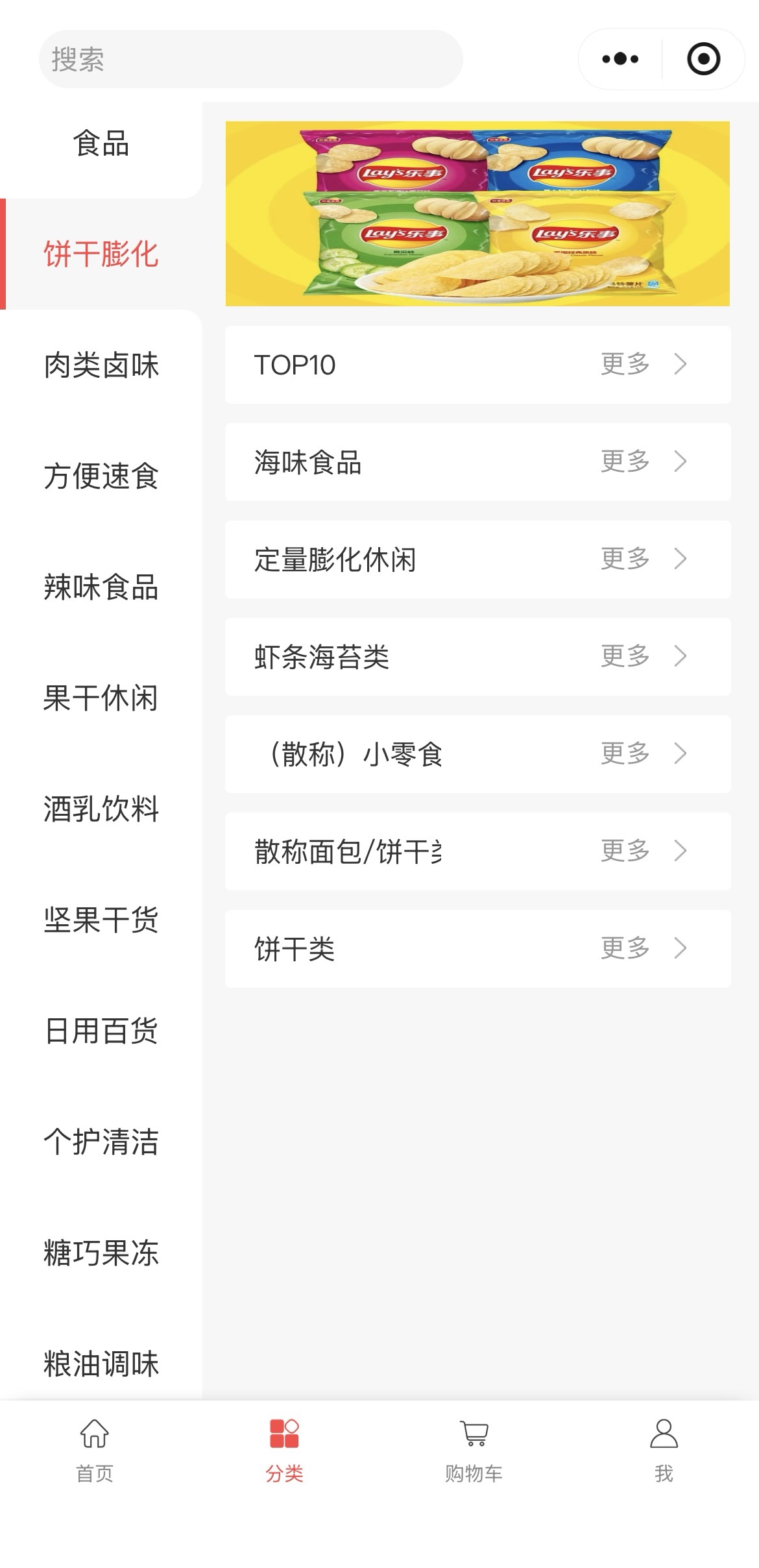Choose the 辣味食品 category
The width and height of the screenshot is (759, 1568).
click(101, 587)
